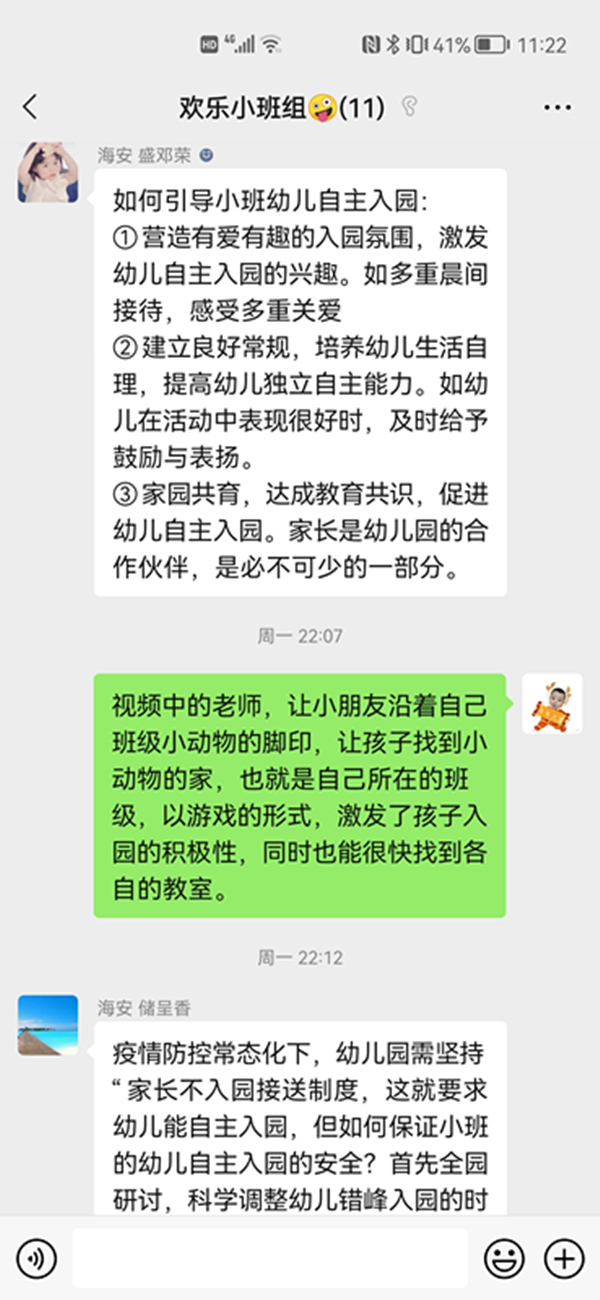View 海安 储呈香's profile avatar
The image size is (600, 1300).
(47, 1025)
